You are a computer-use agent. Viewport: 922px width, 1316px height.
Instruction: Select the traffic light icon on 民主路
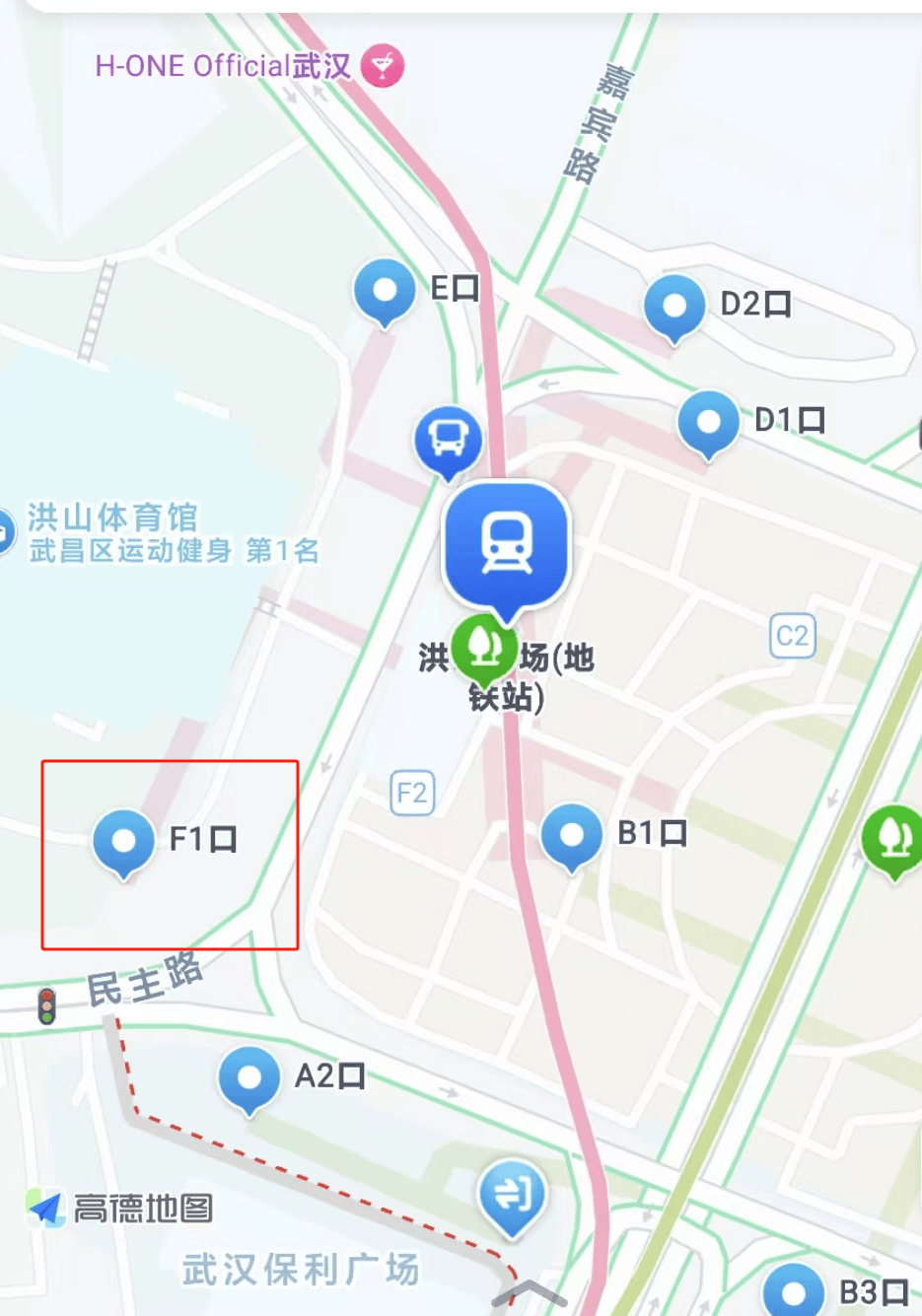47,1006
